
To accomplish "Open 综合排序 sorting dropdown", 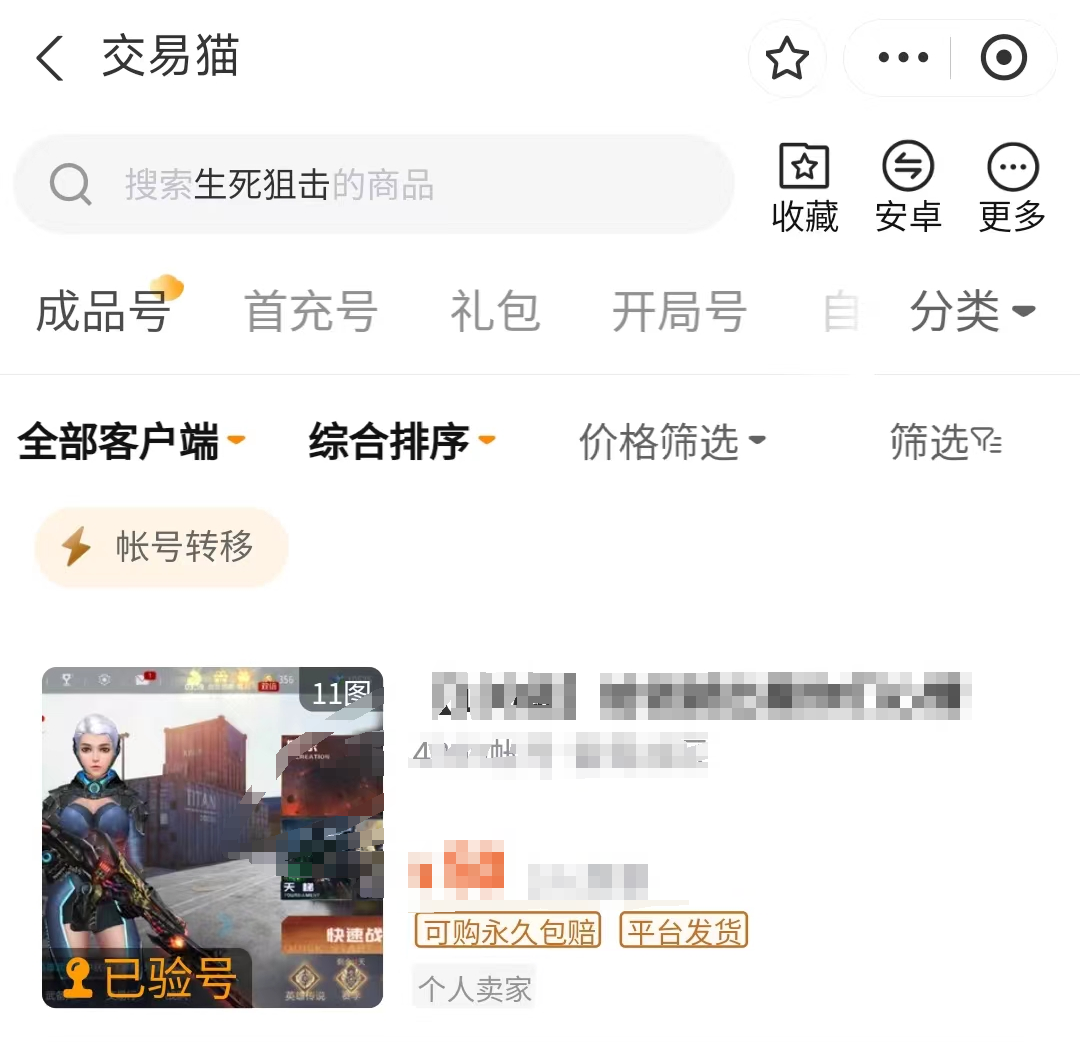I will (401, 441).
